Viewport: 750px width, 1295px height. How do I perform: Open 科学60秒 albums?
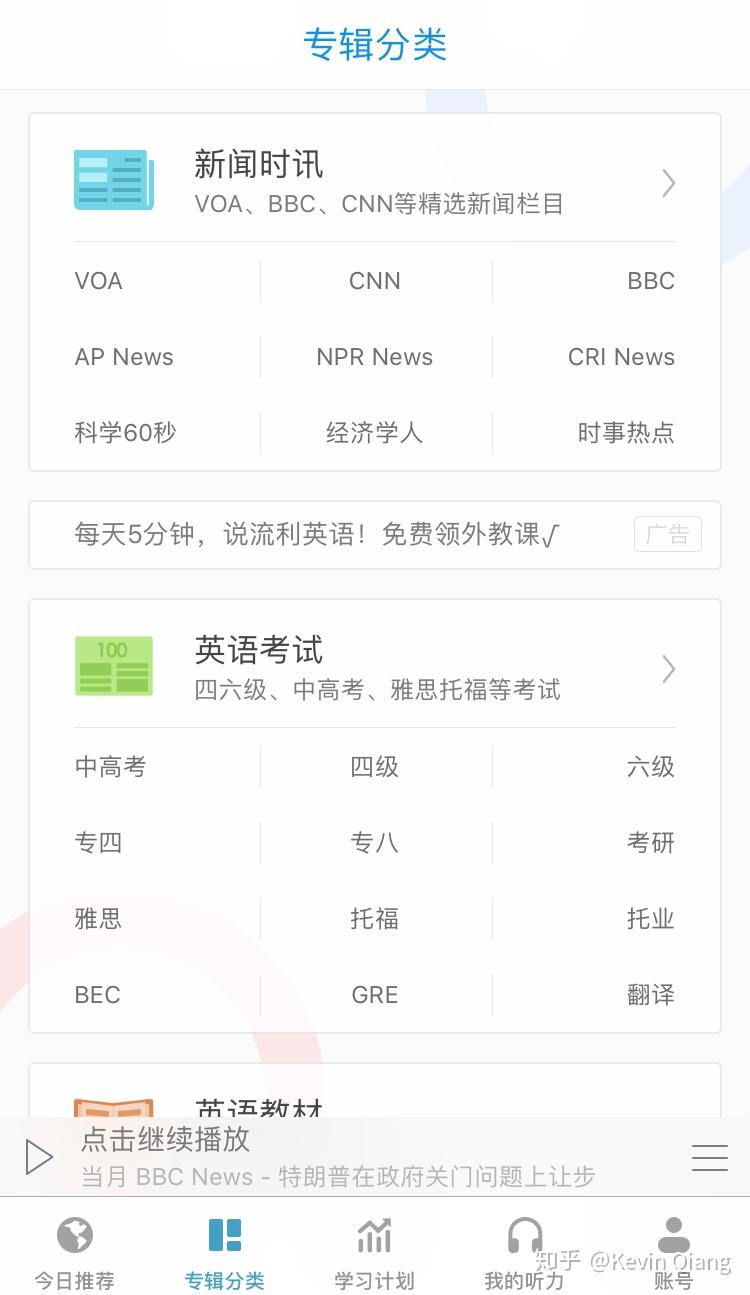[x=125, y=433]
